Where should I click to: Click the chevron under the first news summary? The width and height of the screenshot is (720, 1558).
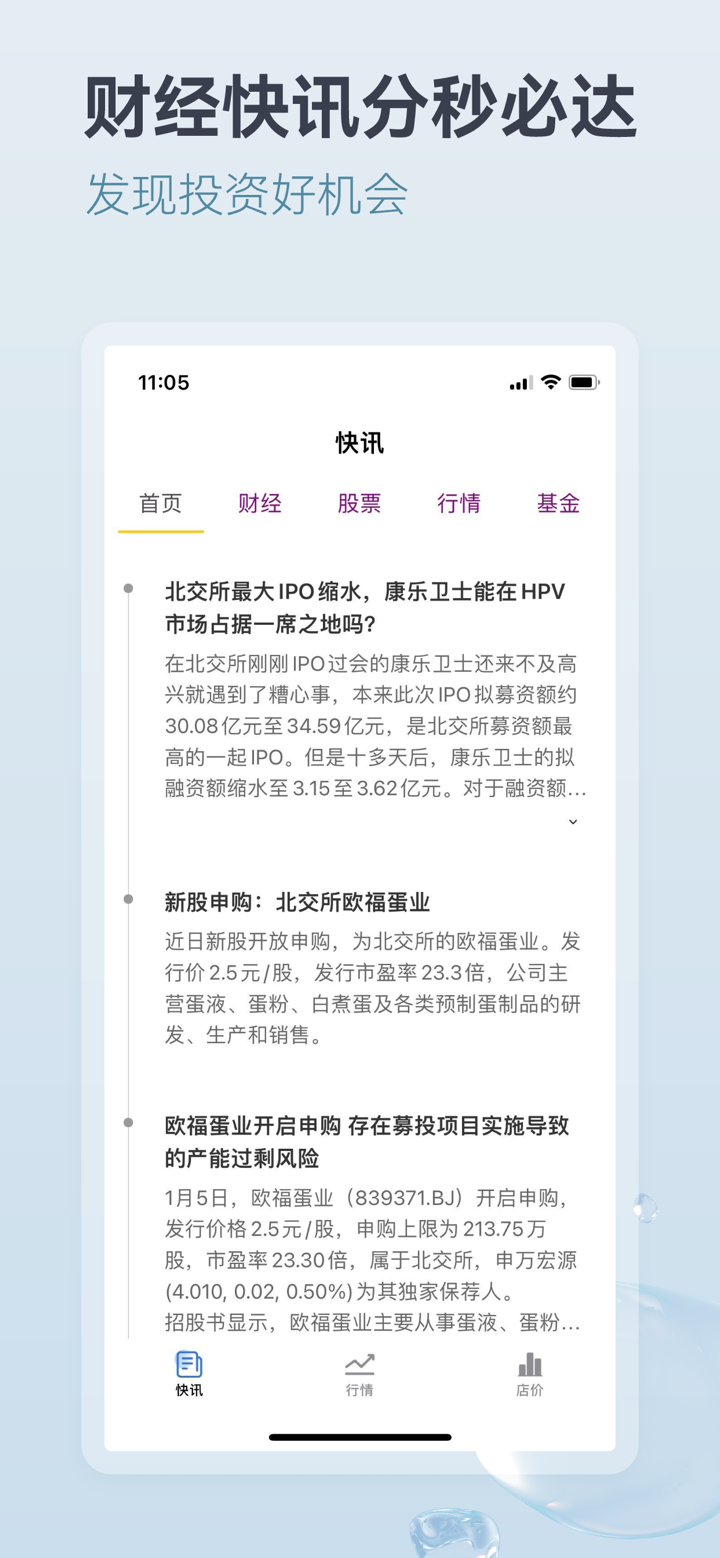(573, 821)
